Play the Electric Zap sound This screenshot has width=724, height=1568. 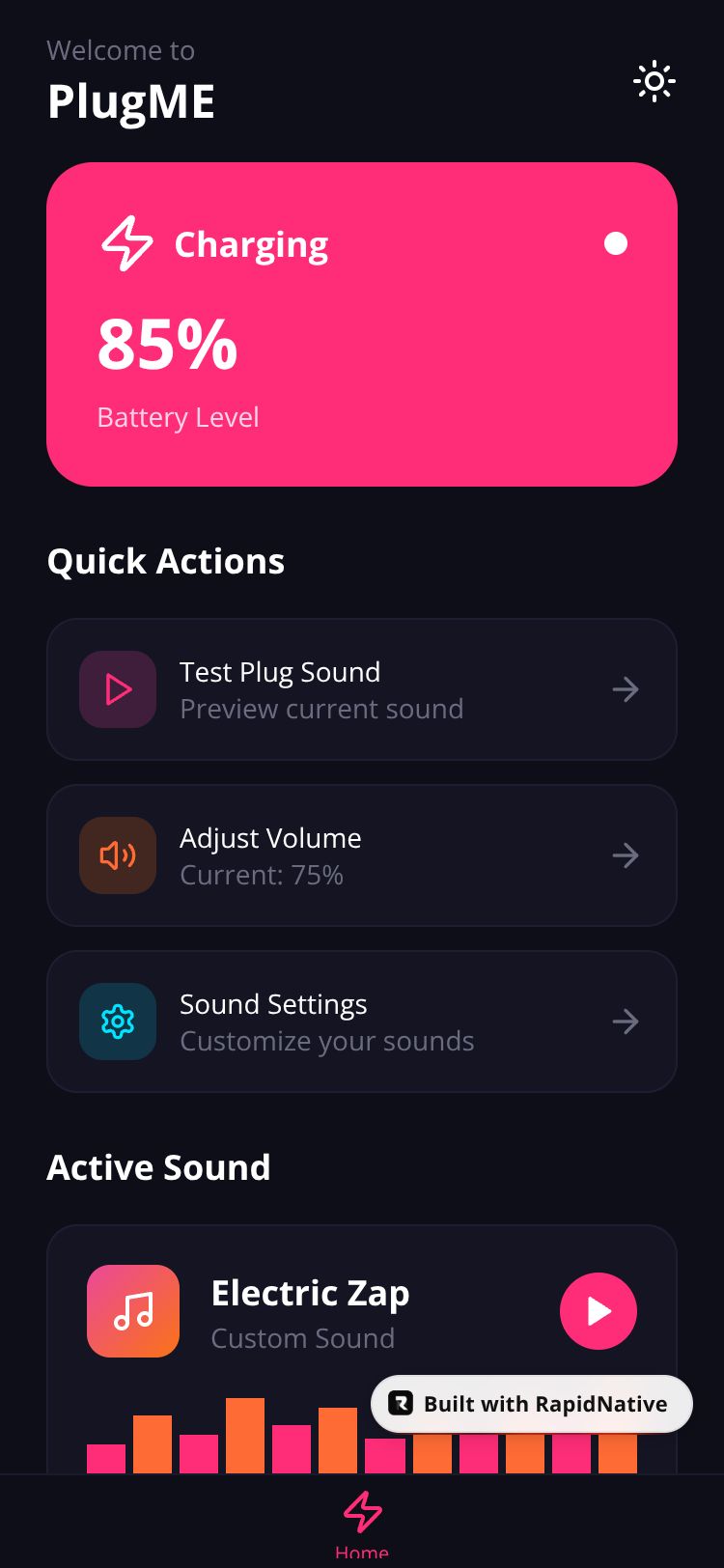[599, 1311]
